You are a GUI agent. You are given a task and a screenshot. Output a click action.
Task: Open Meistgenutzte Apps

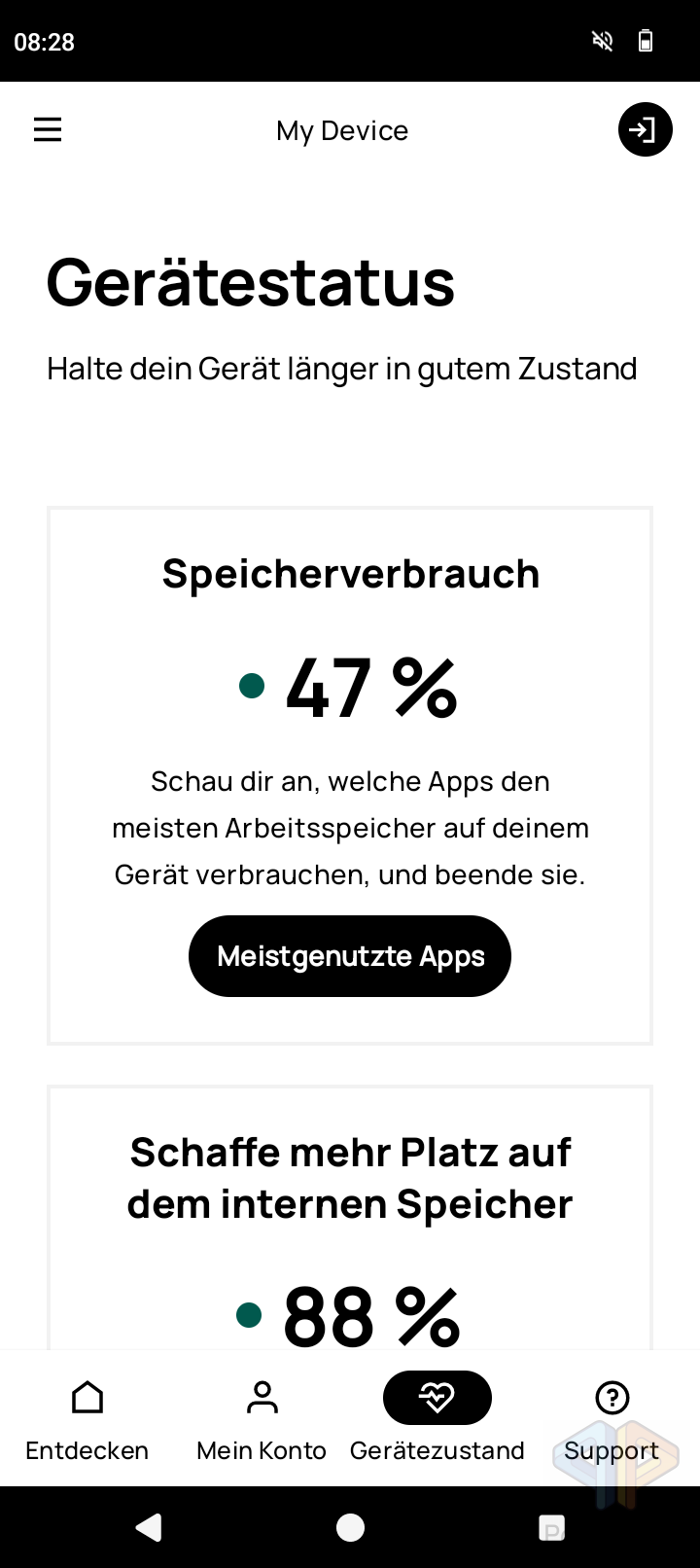350,956
